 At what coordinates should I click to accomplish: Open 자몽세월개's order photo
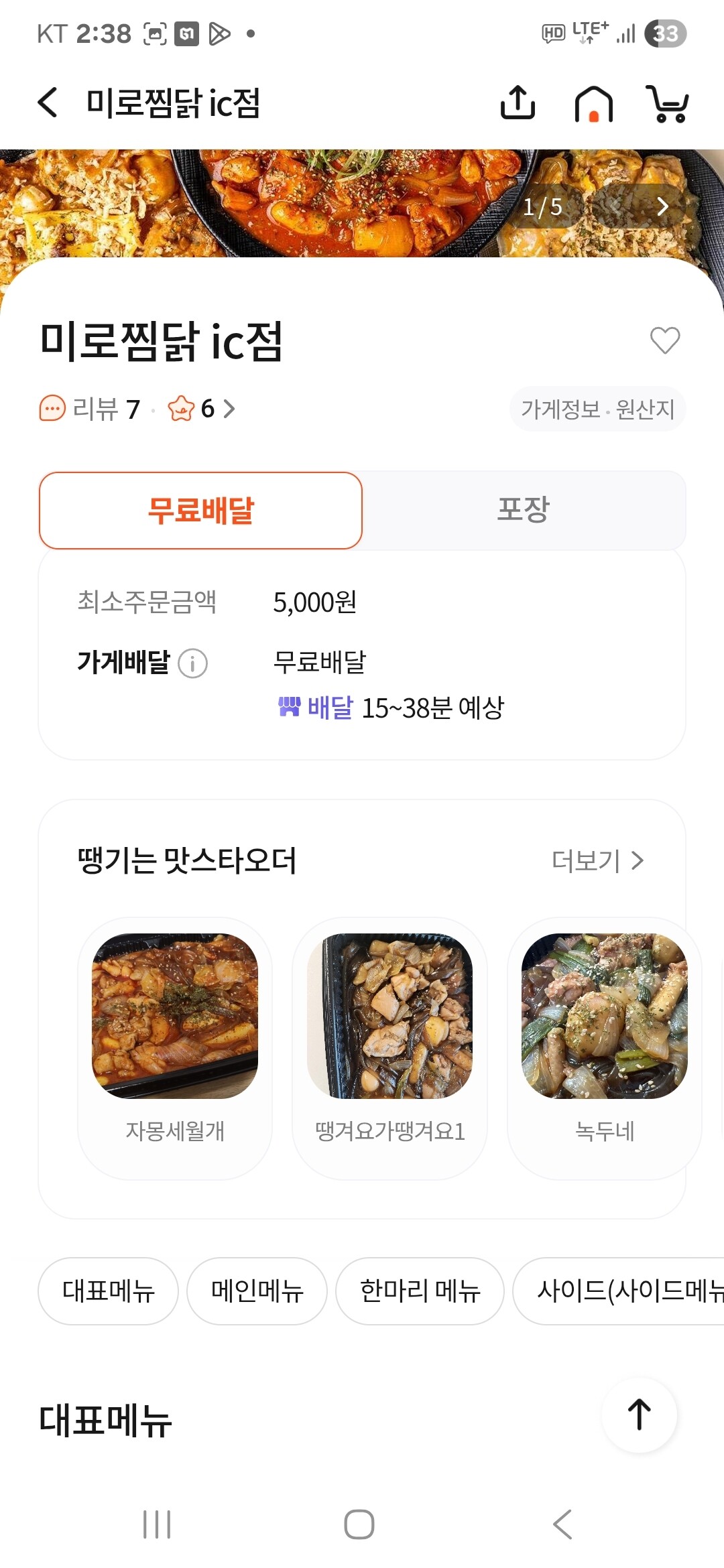click(175, 1016)
